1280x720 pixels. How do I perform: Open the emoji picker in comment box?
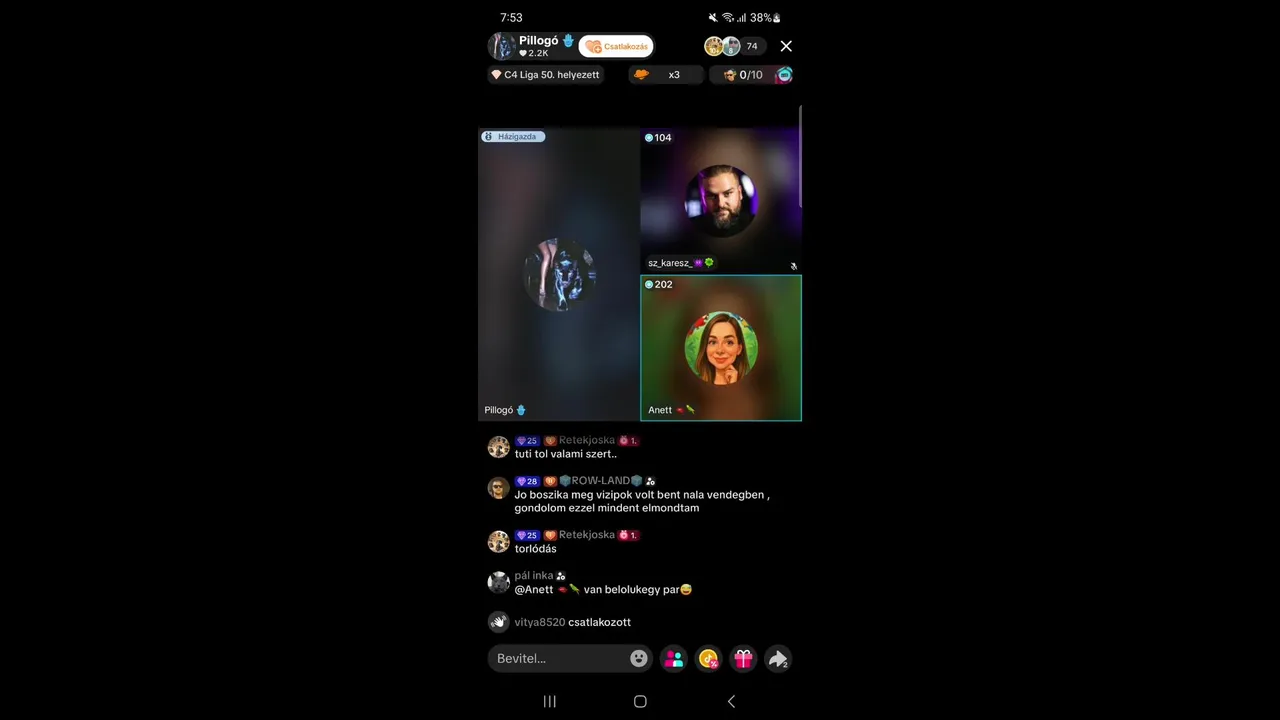point(638,658)
